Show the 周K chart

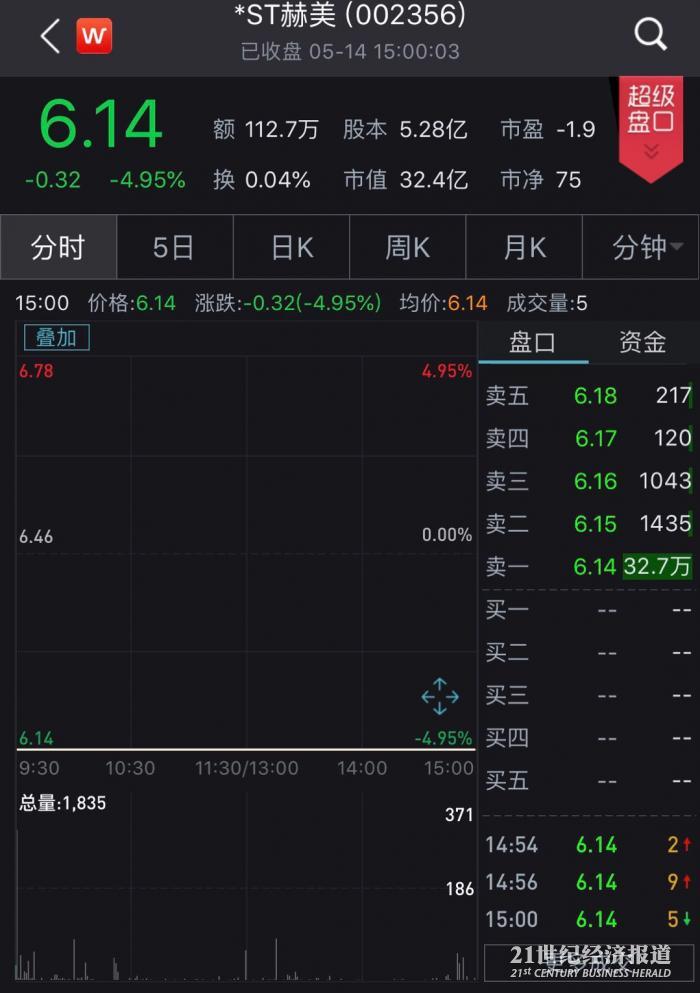tap(407, 247)
